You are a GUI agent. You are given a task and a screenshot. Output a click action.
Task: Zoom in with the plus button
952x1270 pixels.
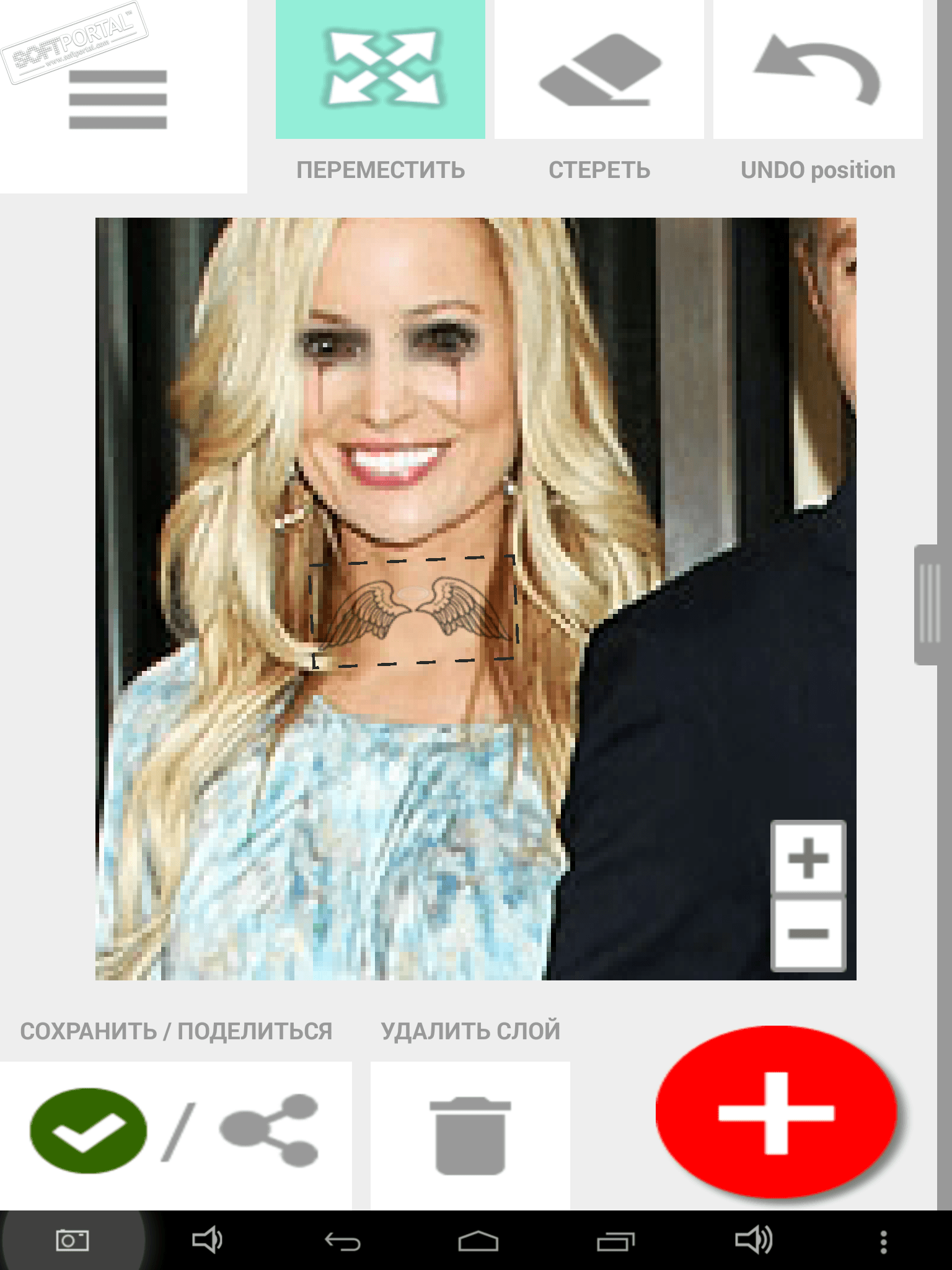[x=808, y=858]
